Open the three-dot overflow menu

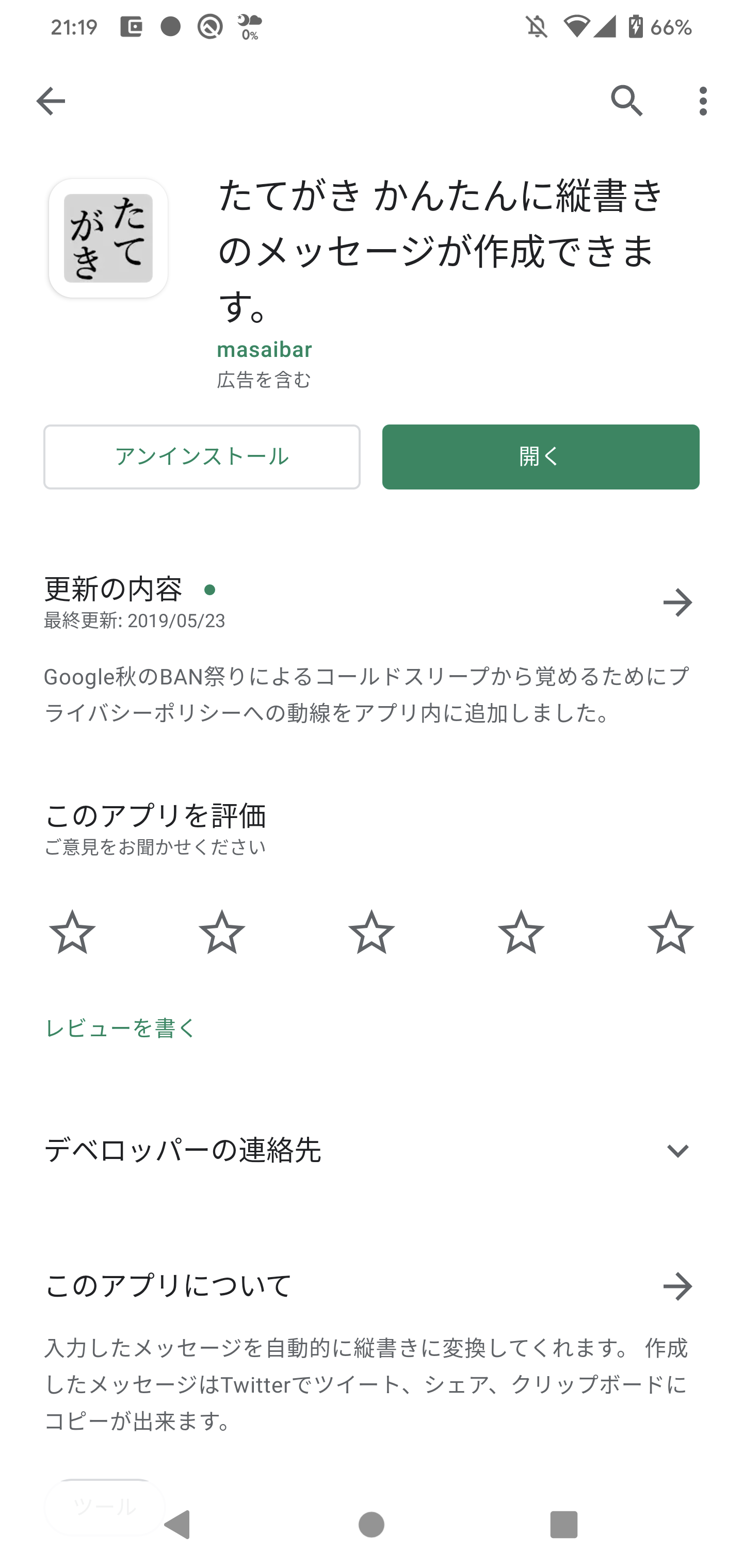pyautogui.click(x=703, y=101)
